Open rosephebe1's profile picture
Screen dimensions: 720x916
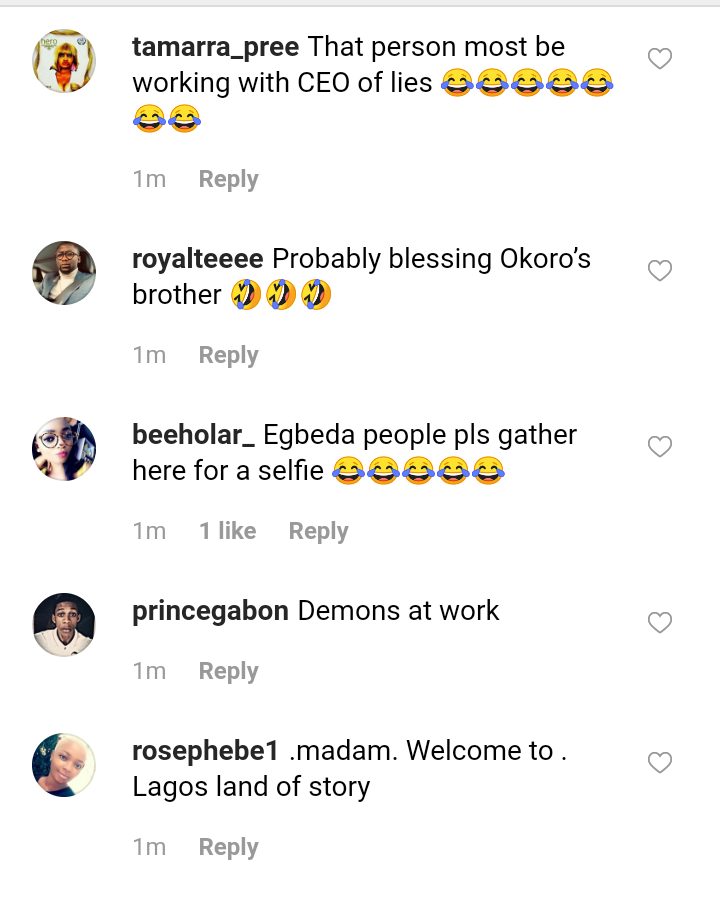pos(65,765)
